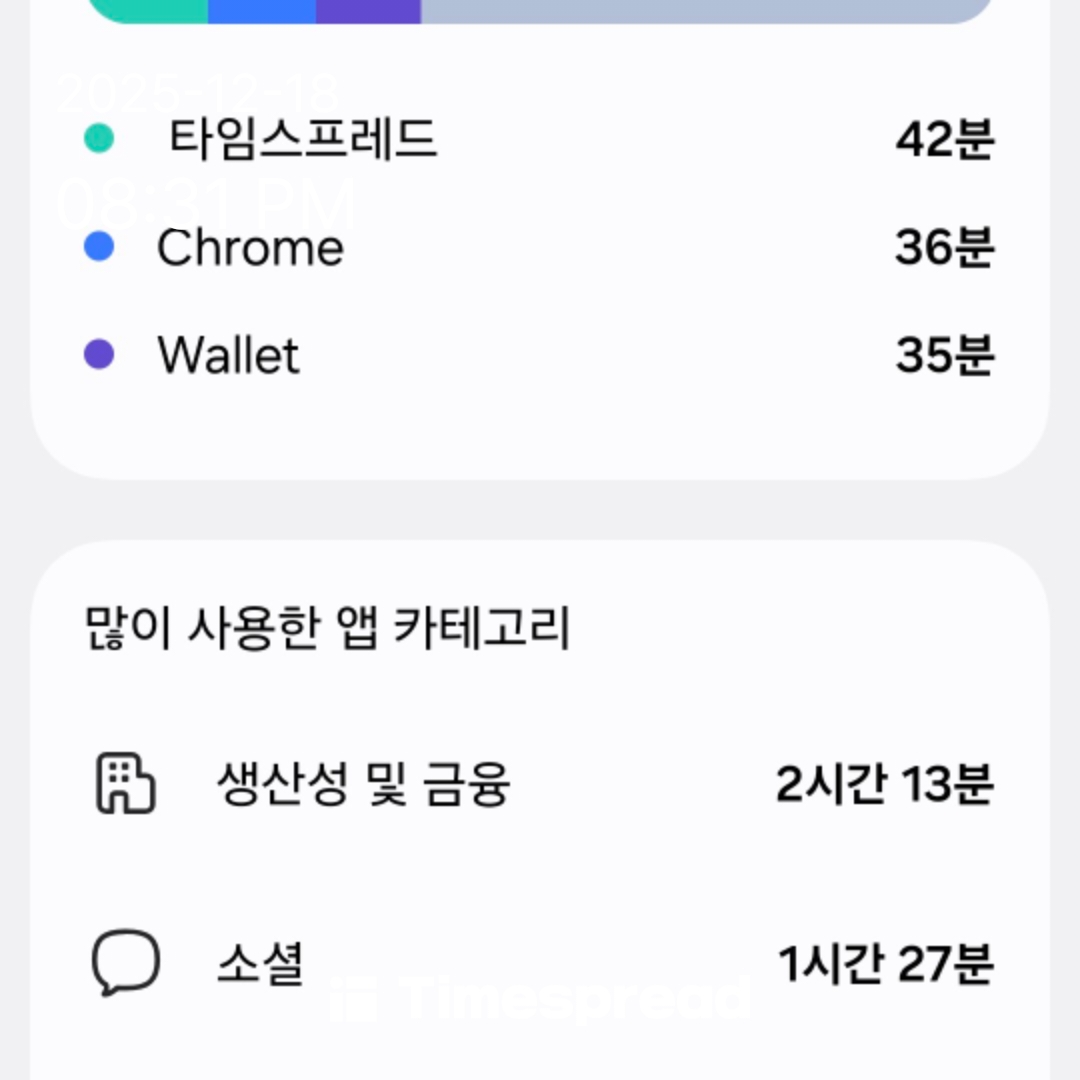View Chrome usage details
Viewport: 1080px width, 1080px height.
(250, 248)
